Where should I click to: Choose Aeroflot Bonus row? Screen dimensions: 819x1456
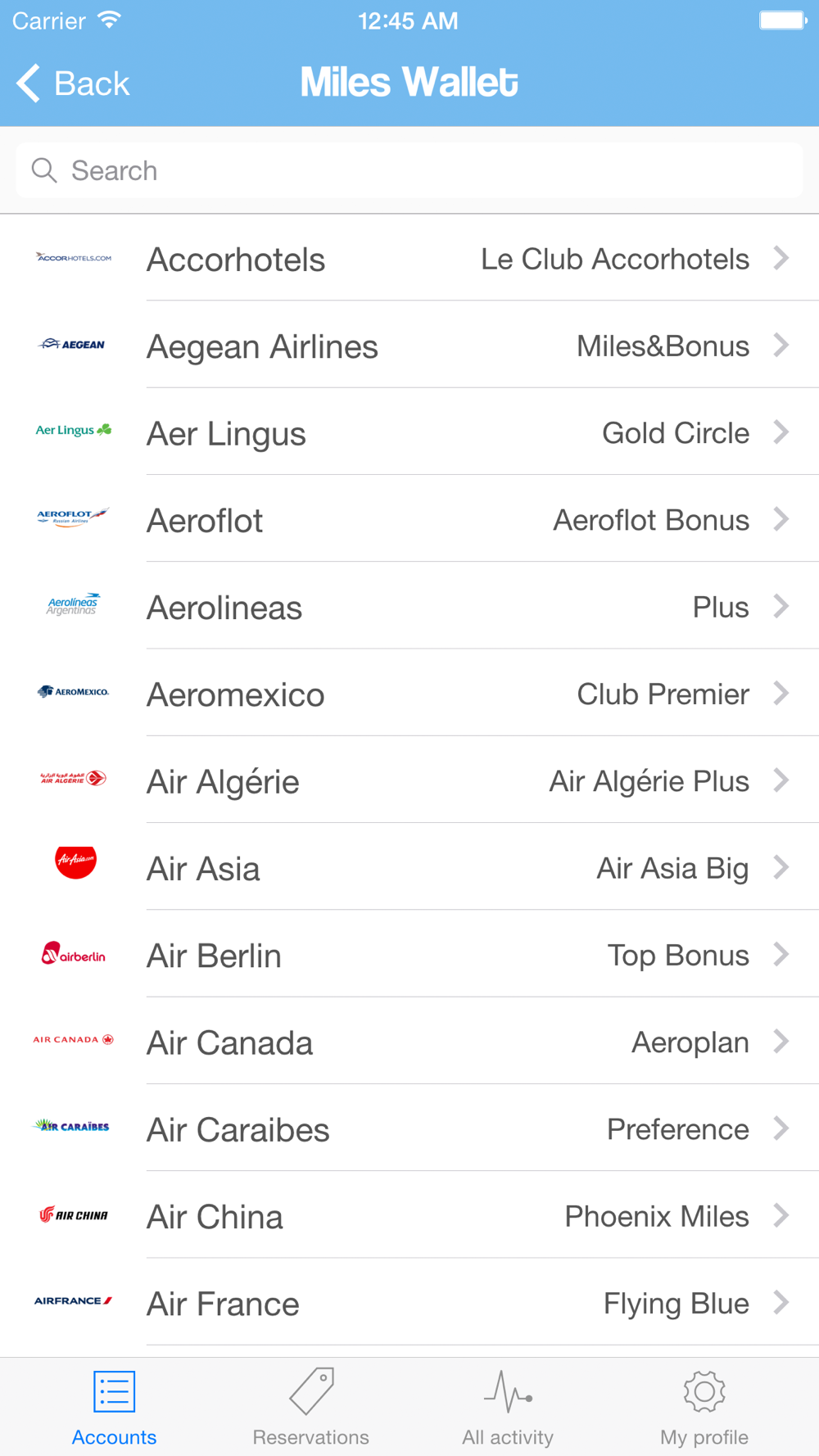click(409, 518)
